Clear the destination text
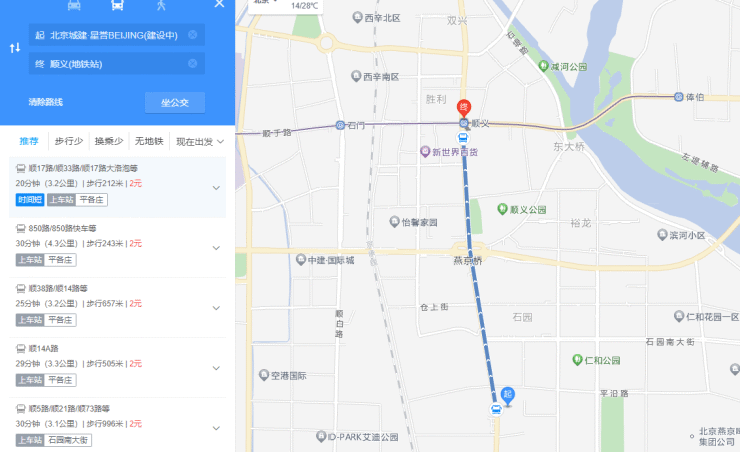The width and height of the screenshot is (740, 452). click(192, 64)
